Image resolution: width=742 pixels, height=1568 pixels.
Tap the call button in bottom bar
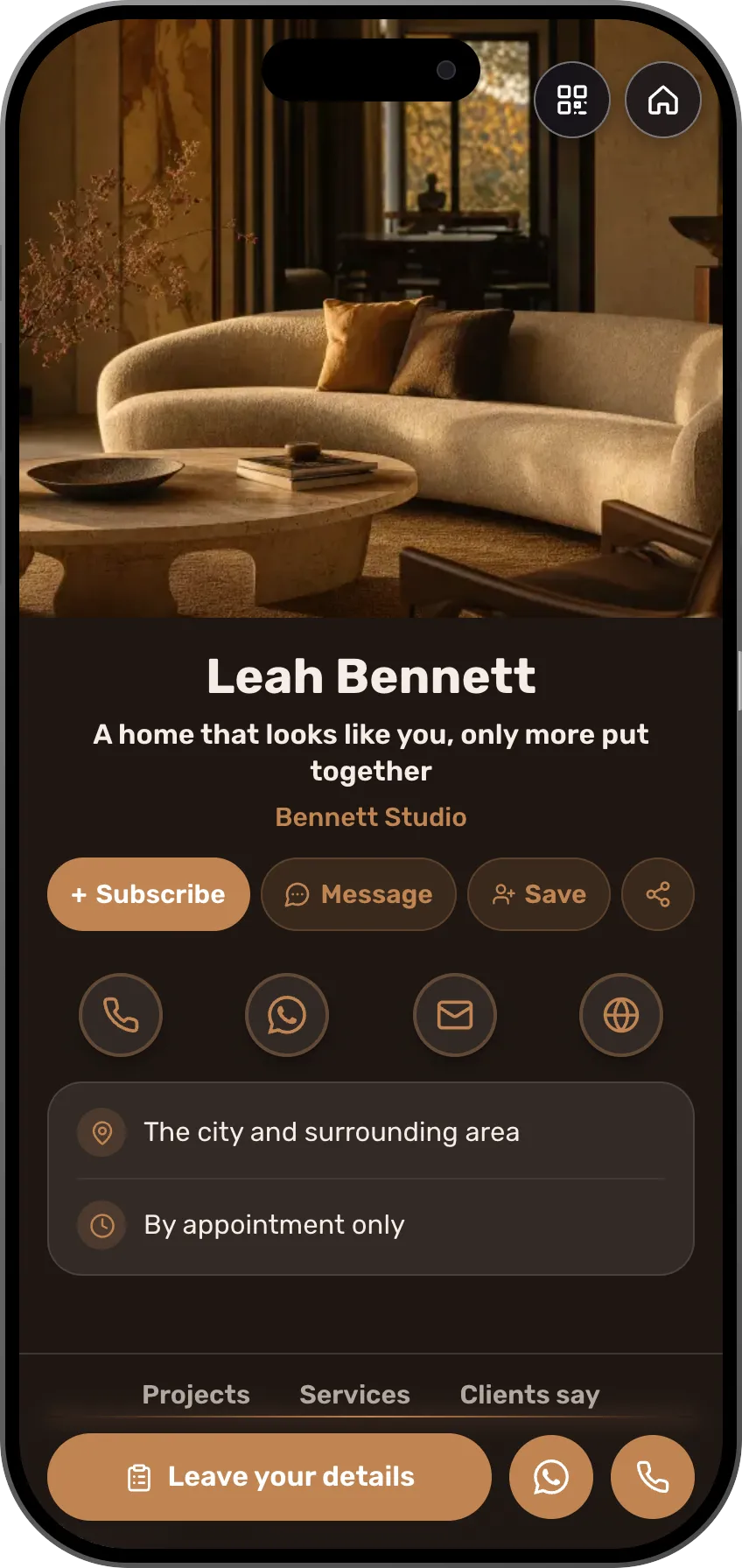click(653, 1477)
